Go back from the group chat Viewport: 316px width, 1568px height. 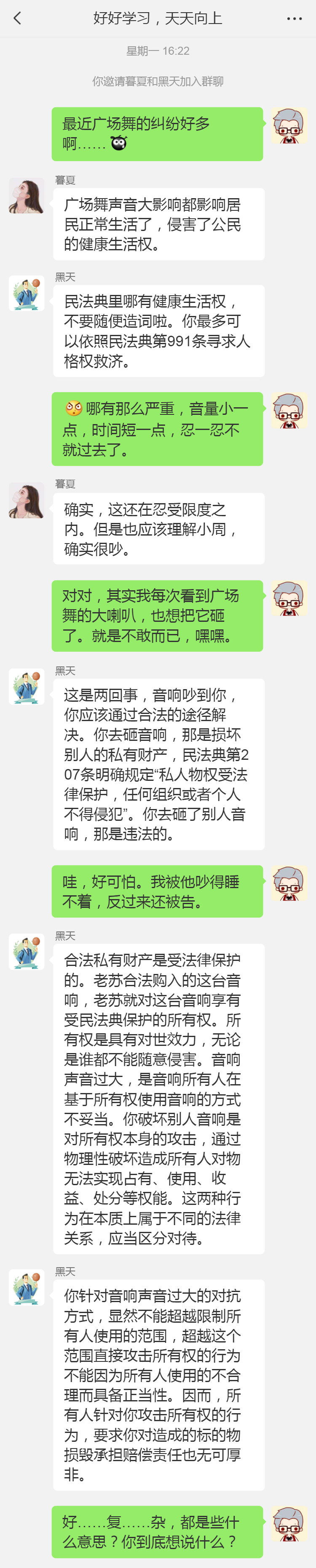click(x=17, y=18)
